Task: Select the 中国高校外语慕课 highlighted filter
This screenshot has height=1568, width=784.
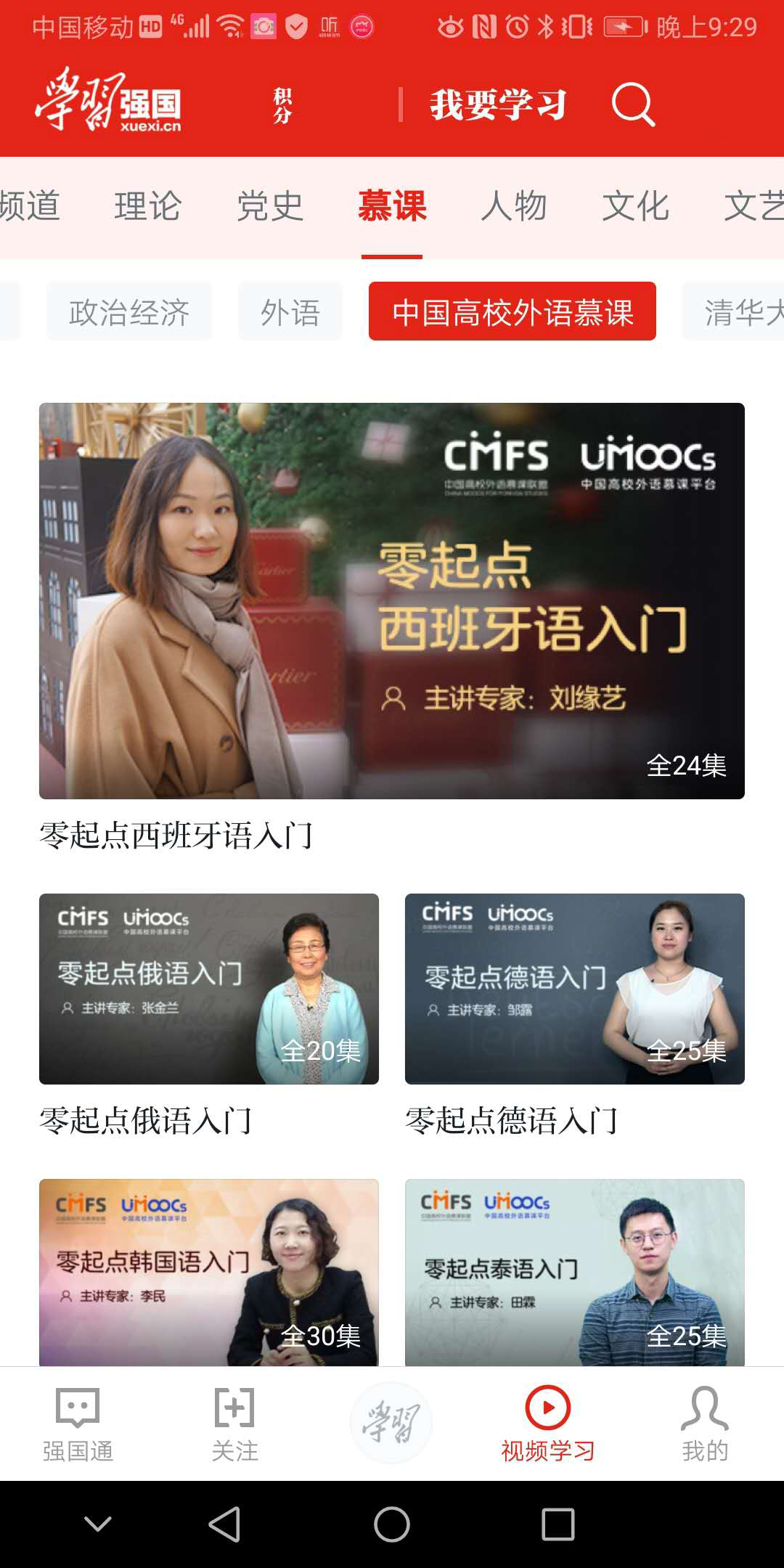Action: point(513,312)
